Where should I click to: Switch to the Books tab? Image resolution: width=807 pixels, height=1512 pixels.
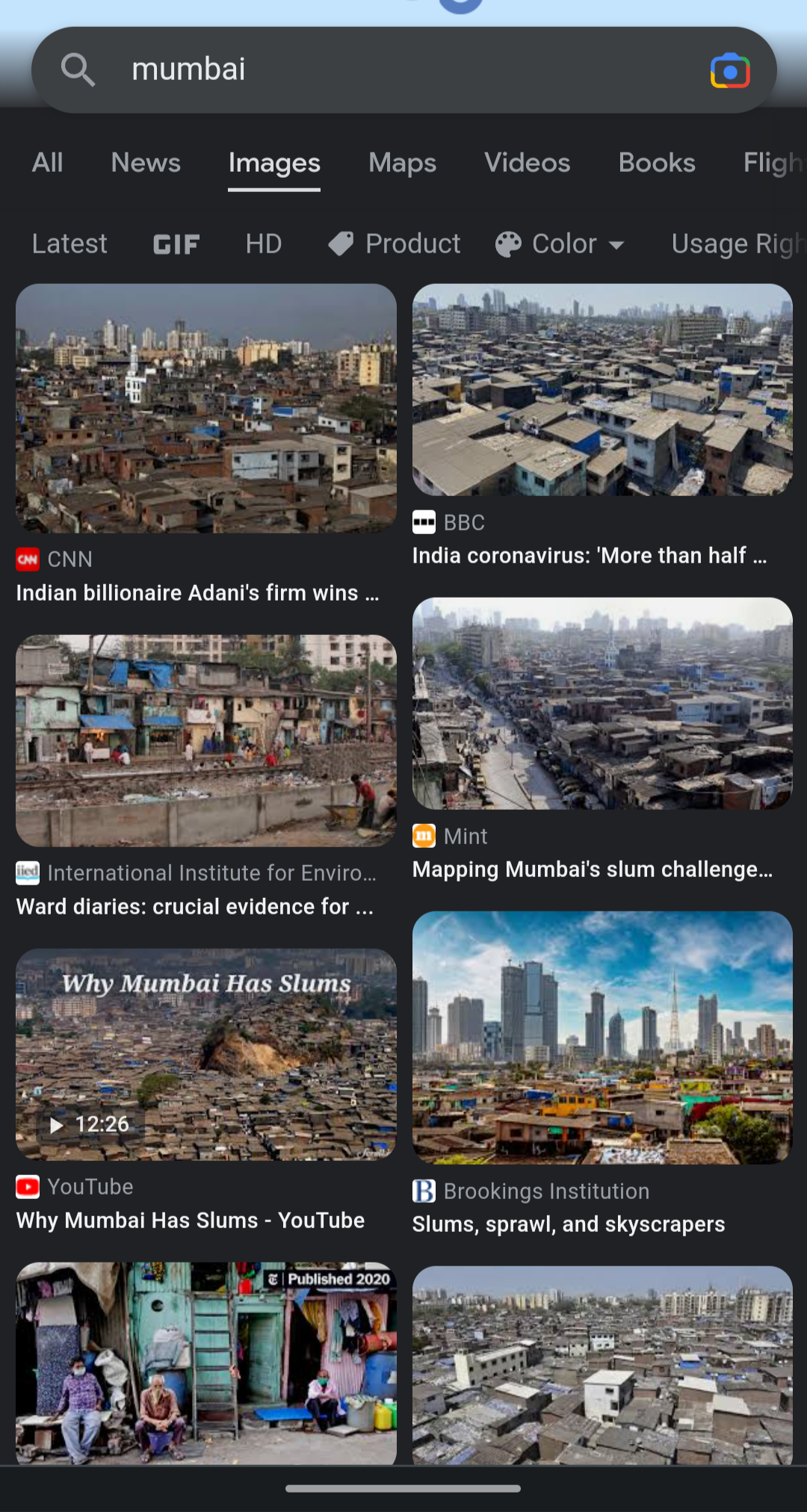click(657, 163)
